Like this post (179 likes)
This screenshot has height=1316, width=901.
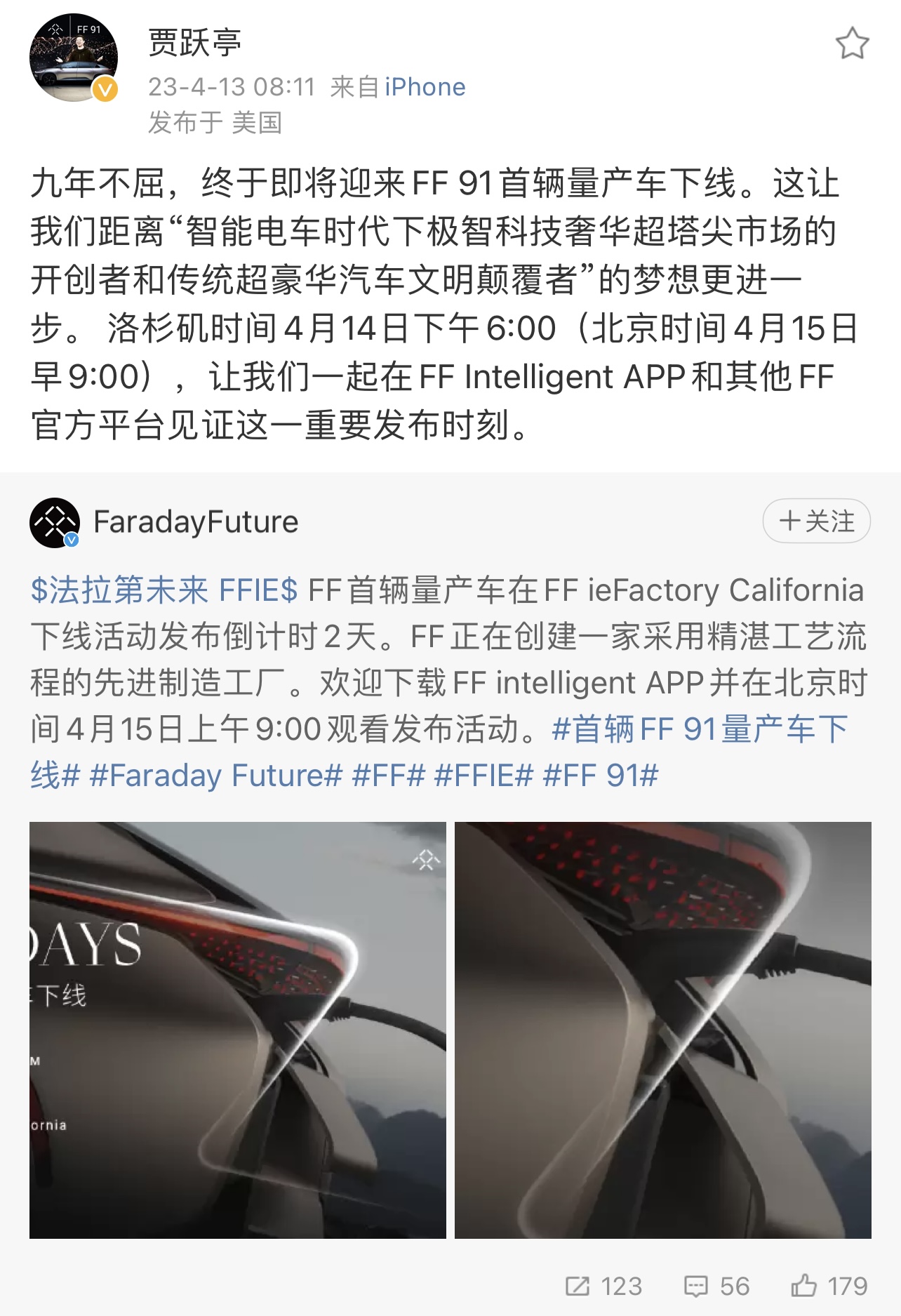click(x=829, y=1286)
